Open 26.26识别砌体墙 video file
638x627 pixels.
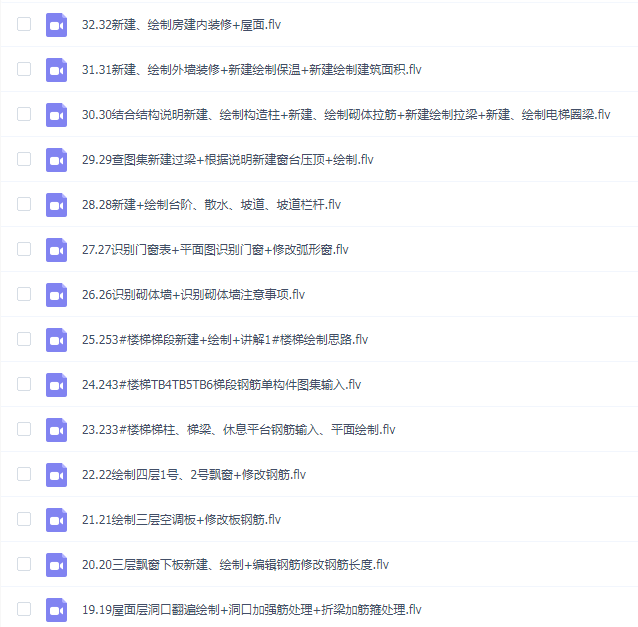tap(193, 294)
